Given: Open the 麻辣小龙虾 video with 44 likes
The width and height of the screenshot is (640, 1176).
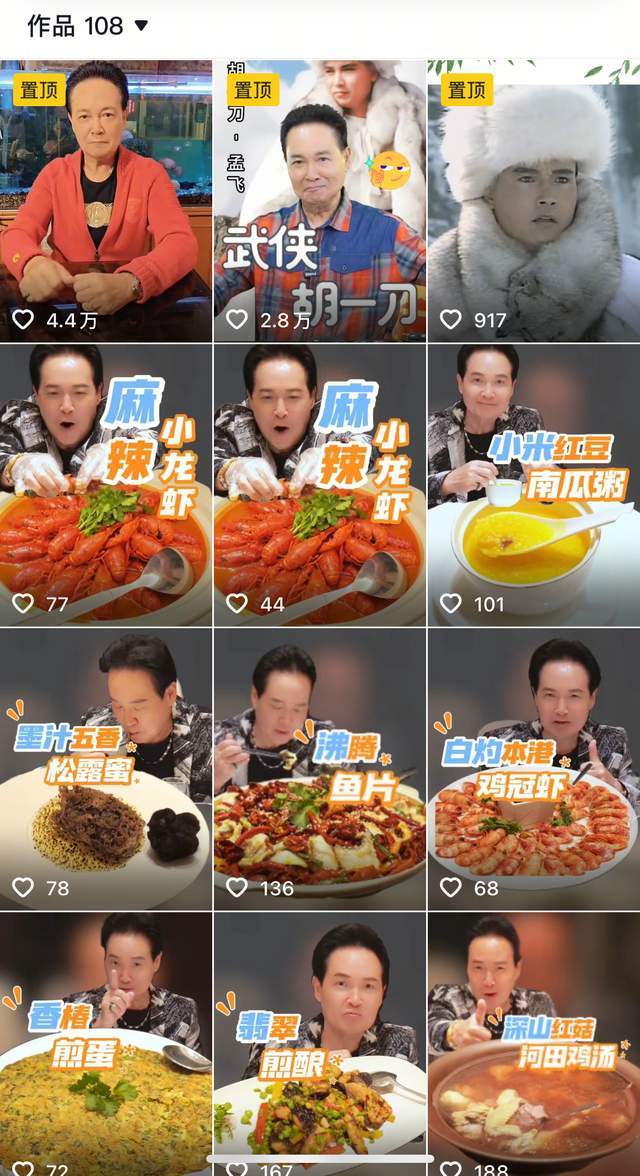Looking at the screenshot, I should pos(320,485).
